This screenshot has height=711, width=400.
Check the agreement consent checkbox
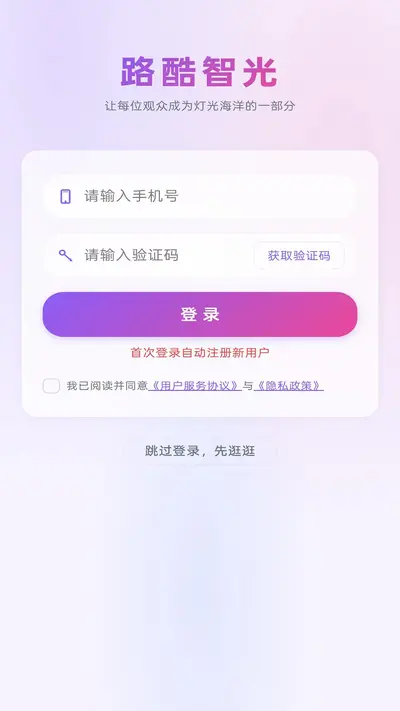(x=51, y=386)
